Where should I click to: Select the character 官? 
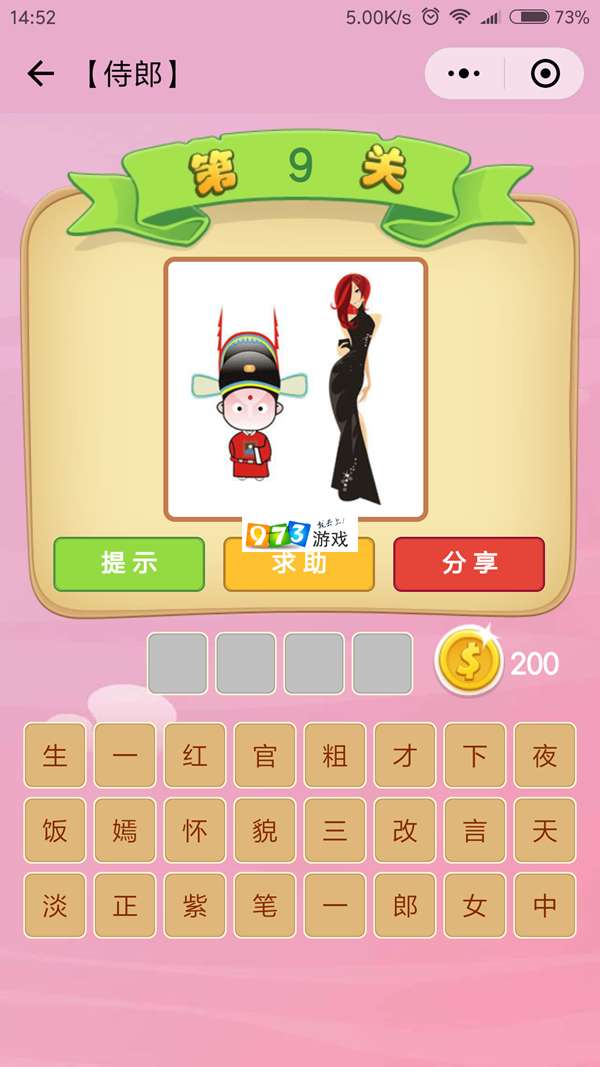coord(265,756)
